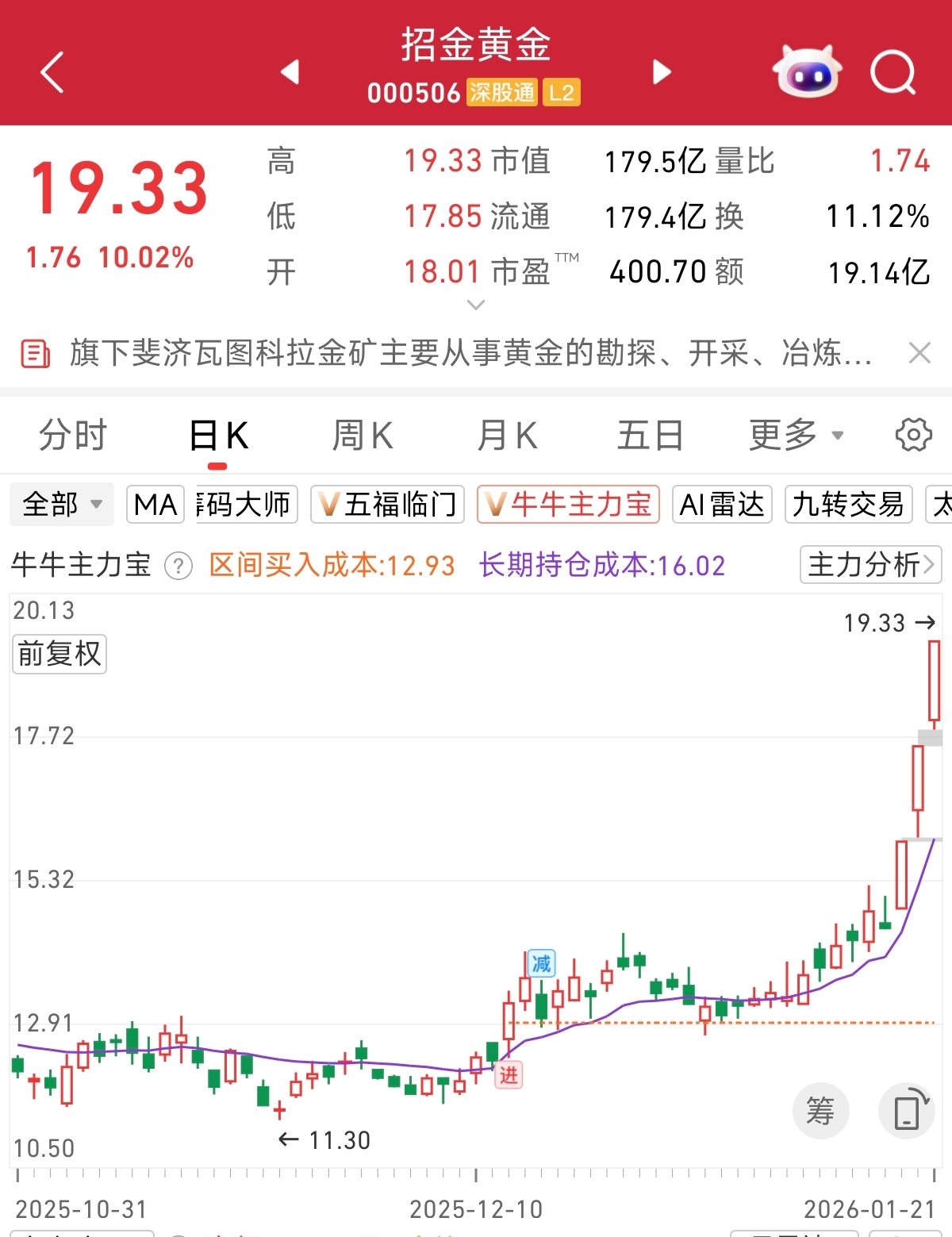Image resolution: width=952 pixels, height=1237 pixels.
Task: Select the 周K tab
Action: pyautogui.click(x=363, y=436)
